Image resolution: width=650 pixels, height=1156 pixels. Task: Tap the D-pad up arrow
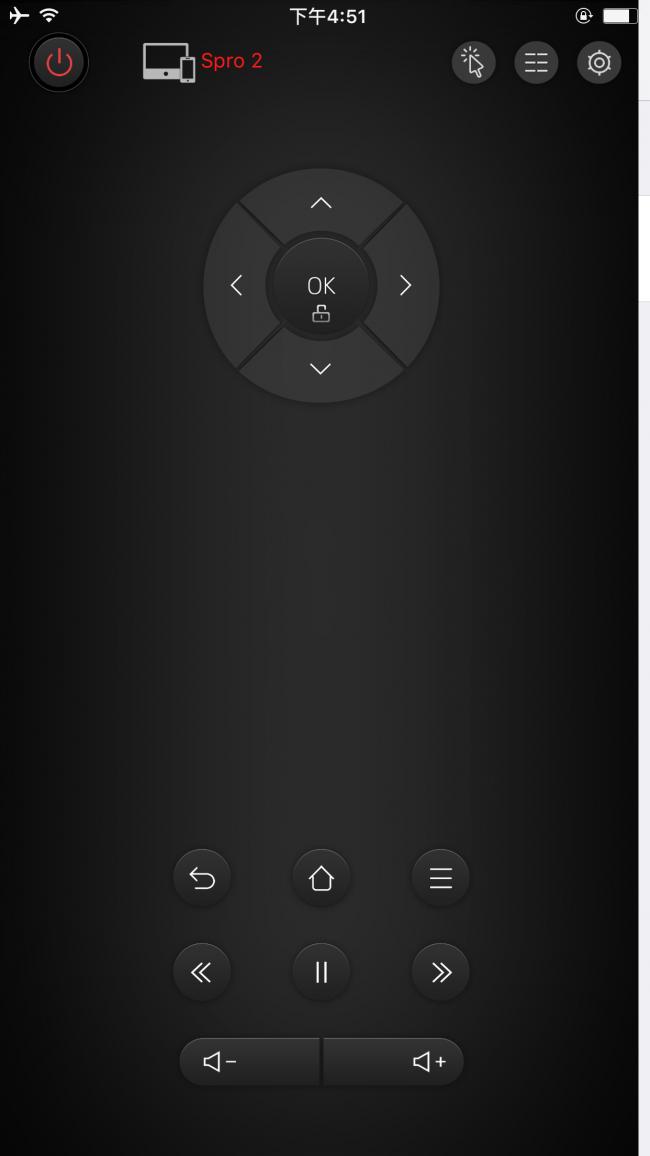[321, 203]
